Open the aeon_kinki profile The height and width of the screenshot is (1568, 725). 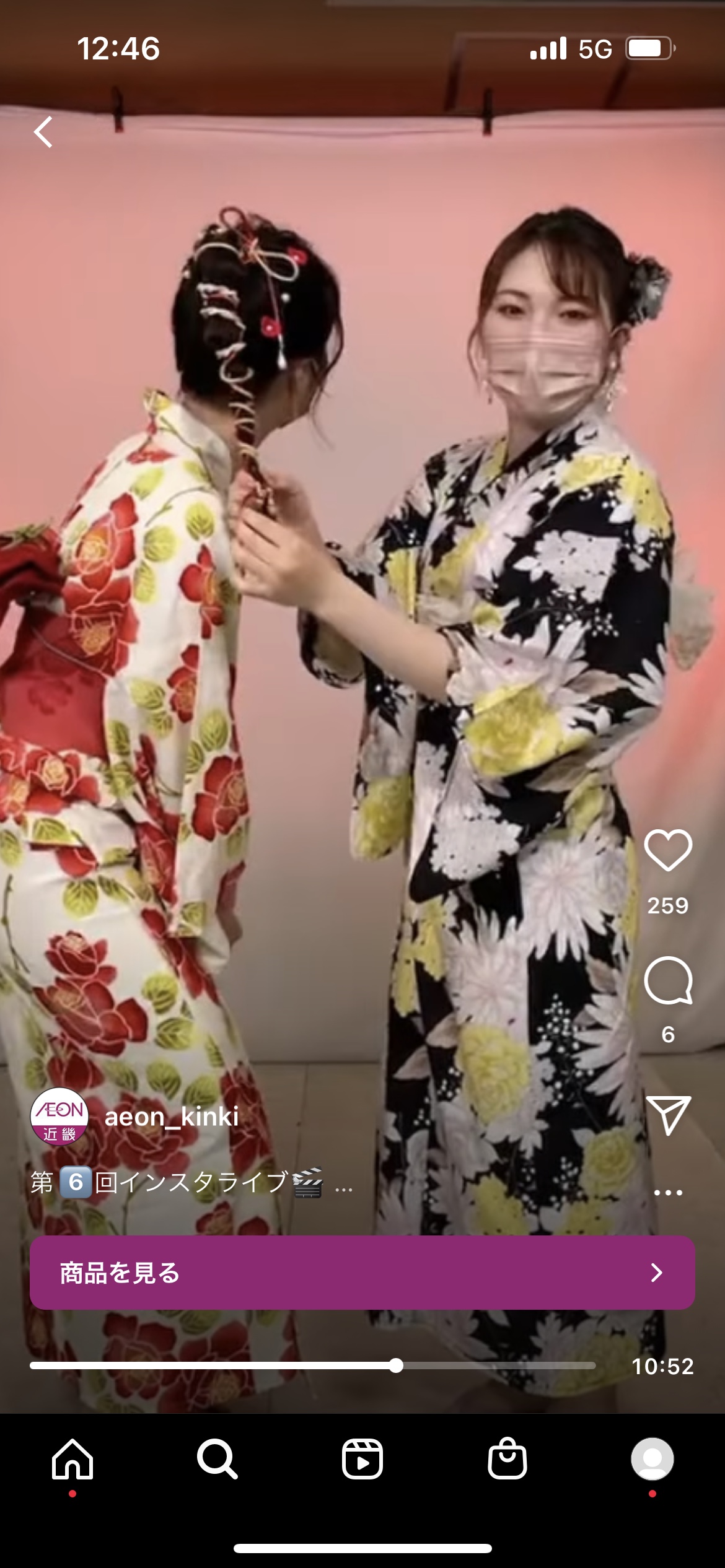171,1117
